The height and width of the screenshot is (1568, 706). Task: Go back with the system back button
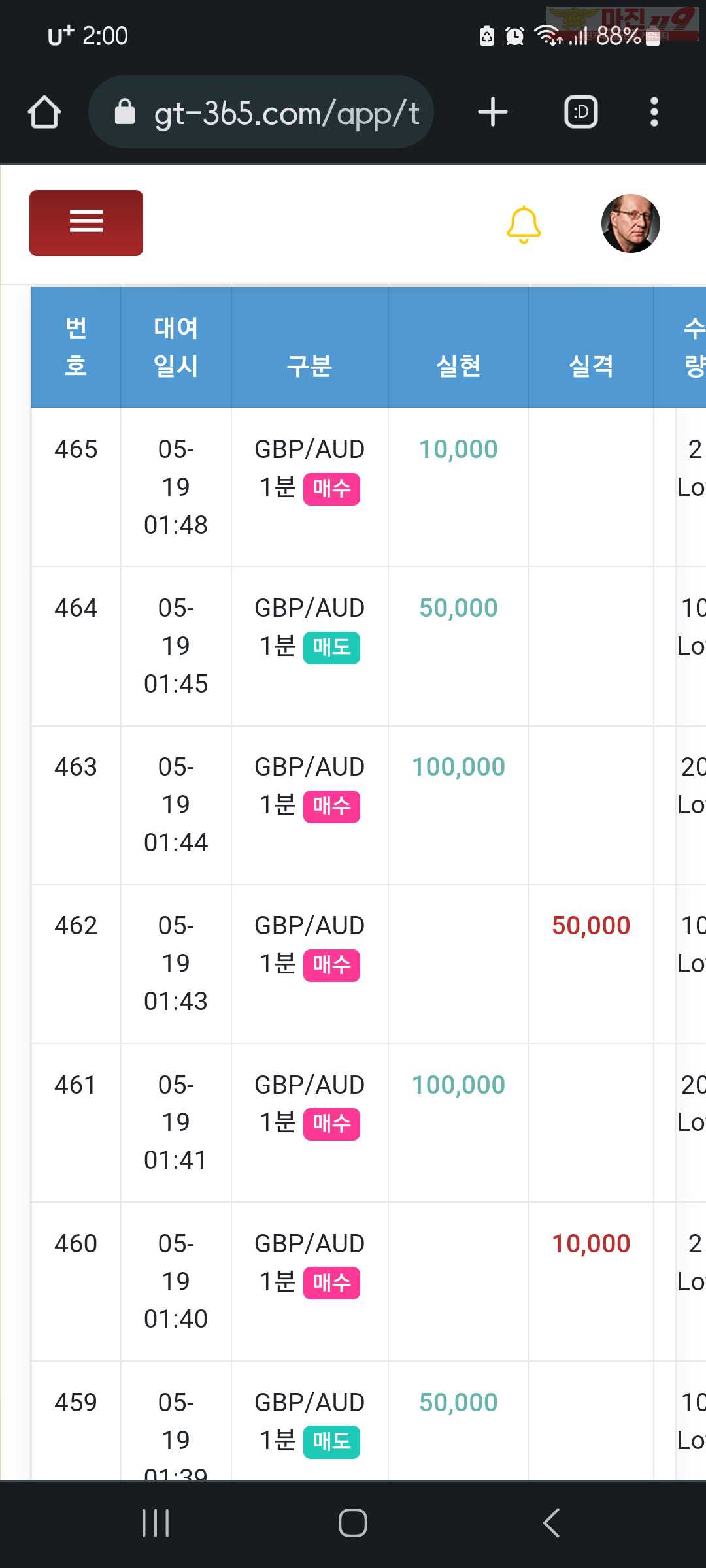pos(551,1523)
